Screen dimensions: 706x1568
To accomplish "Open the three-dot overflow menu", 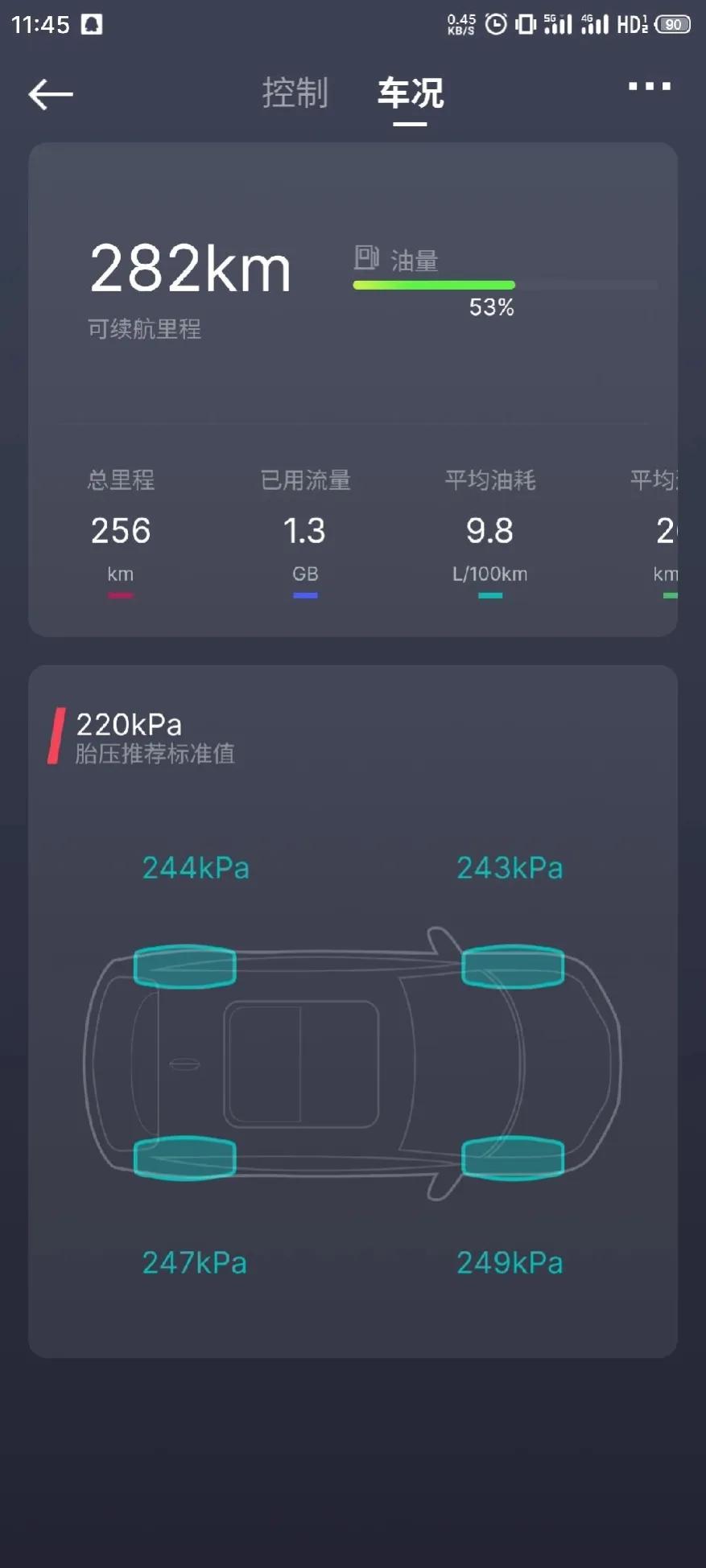I will click(649, 87).
